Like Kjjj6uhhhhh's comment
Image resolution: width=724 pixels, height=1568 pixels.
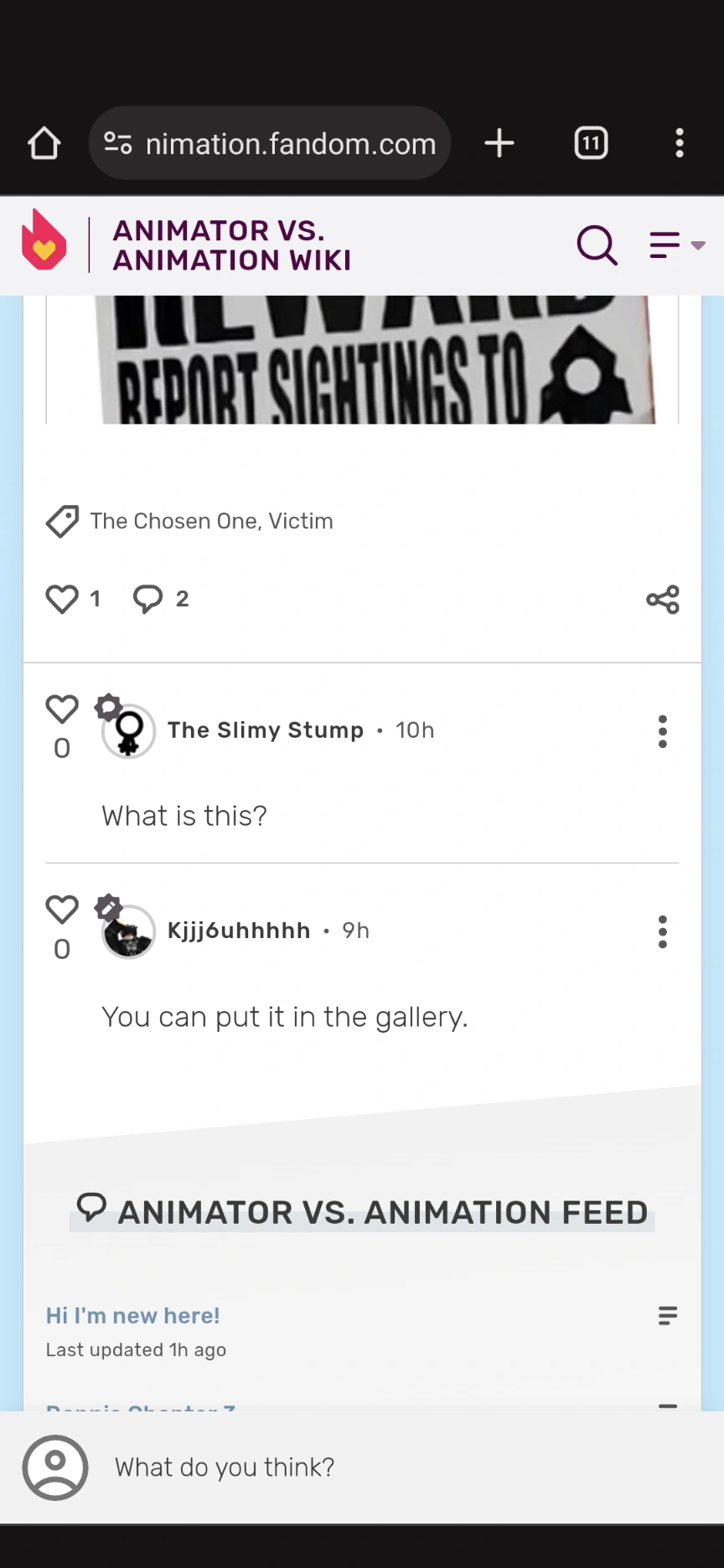(x=61, y=910)
